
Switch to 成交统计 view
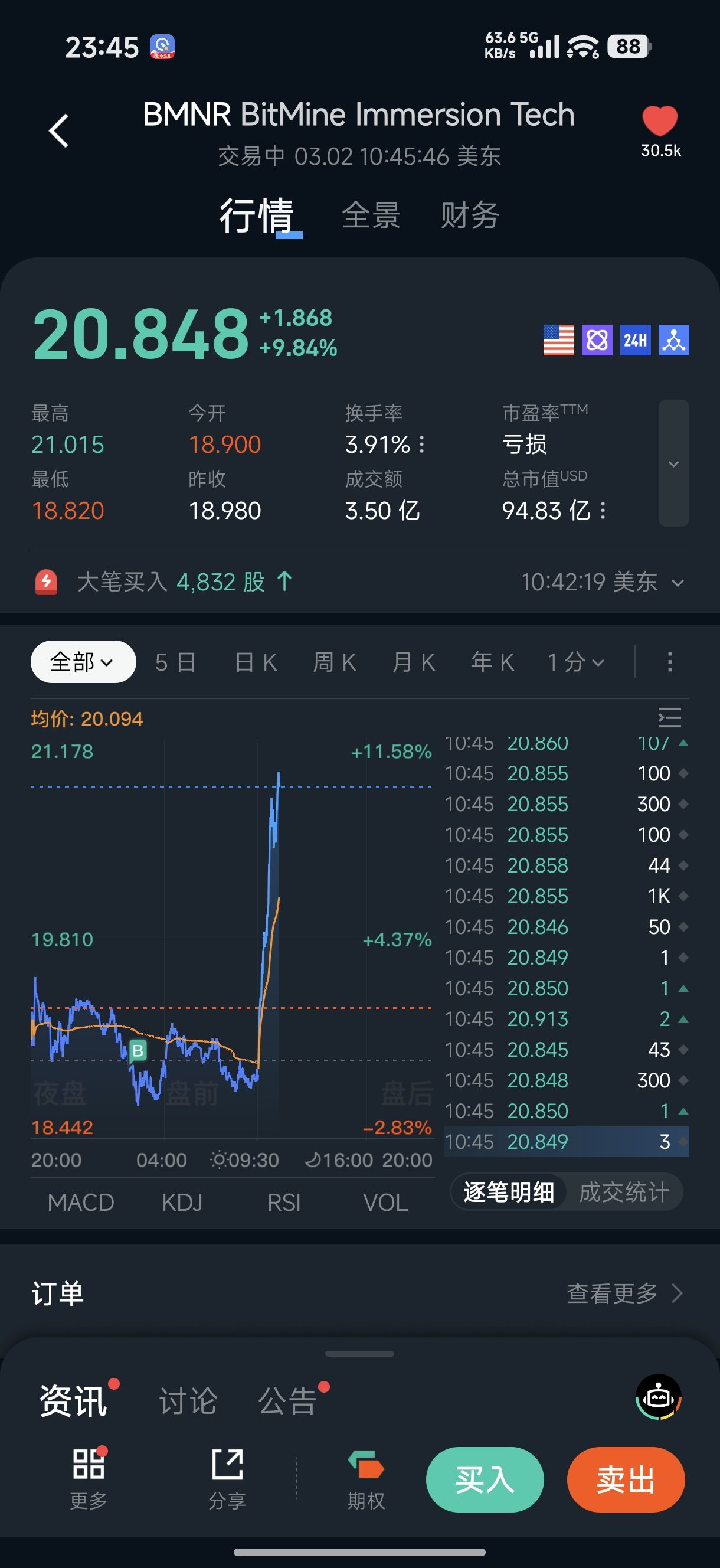pos(623,1192)
